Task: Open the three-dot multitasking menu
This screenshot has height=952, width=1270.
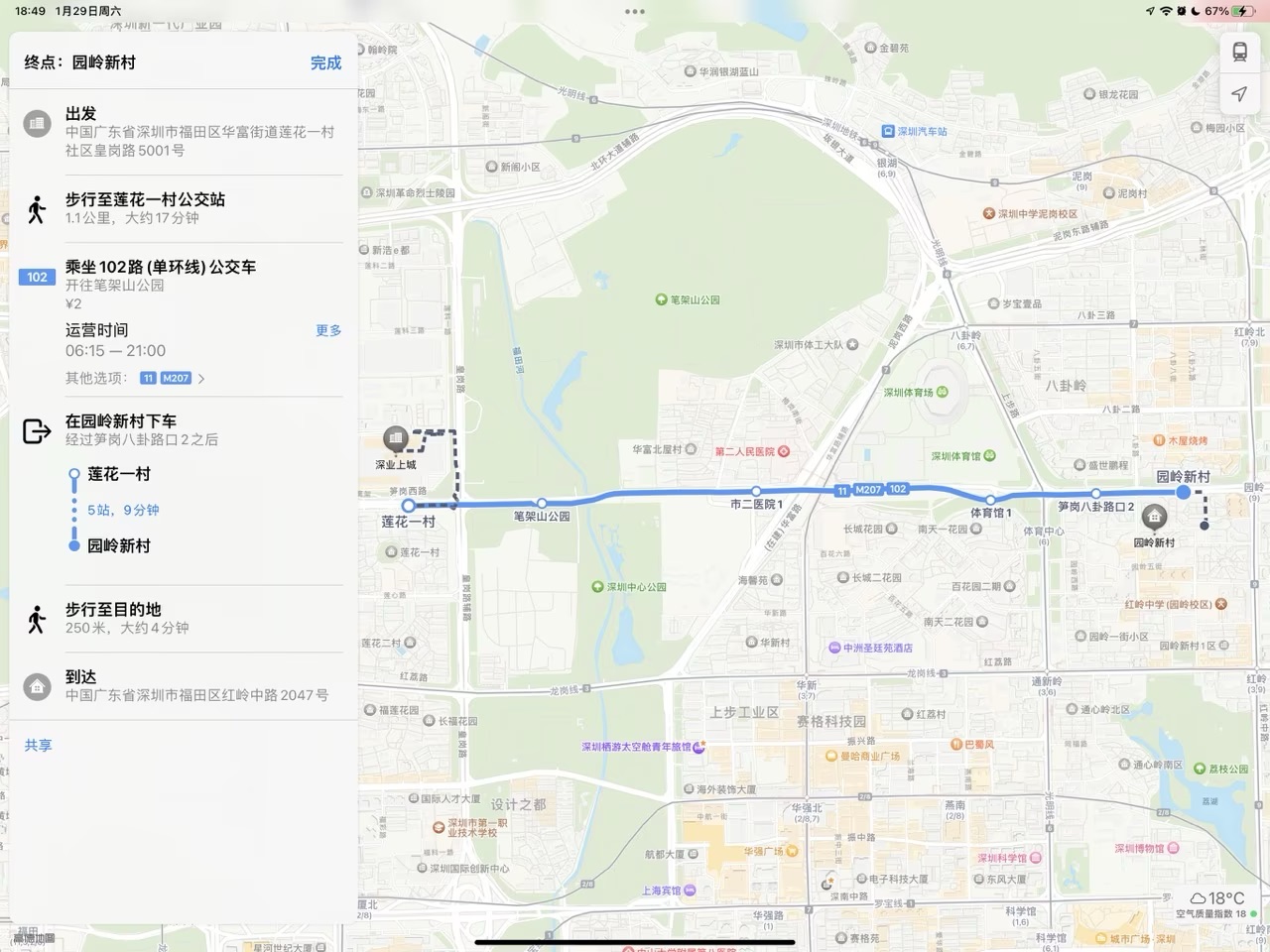Action: pos(635,12)
